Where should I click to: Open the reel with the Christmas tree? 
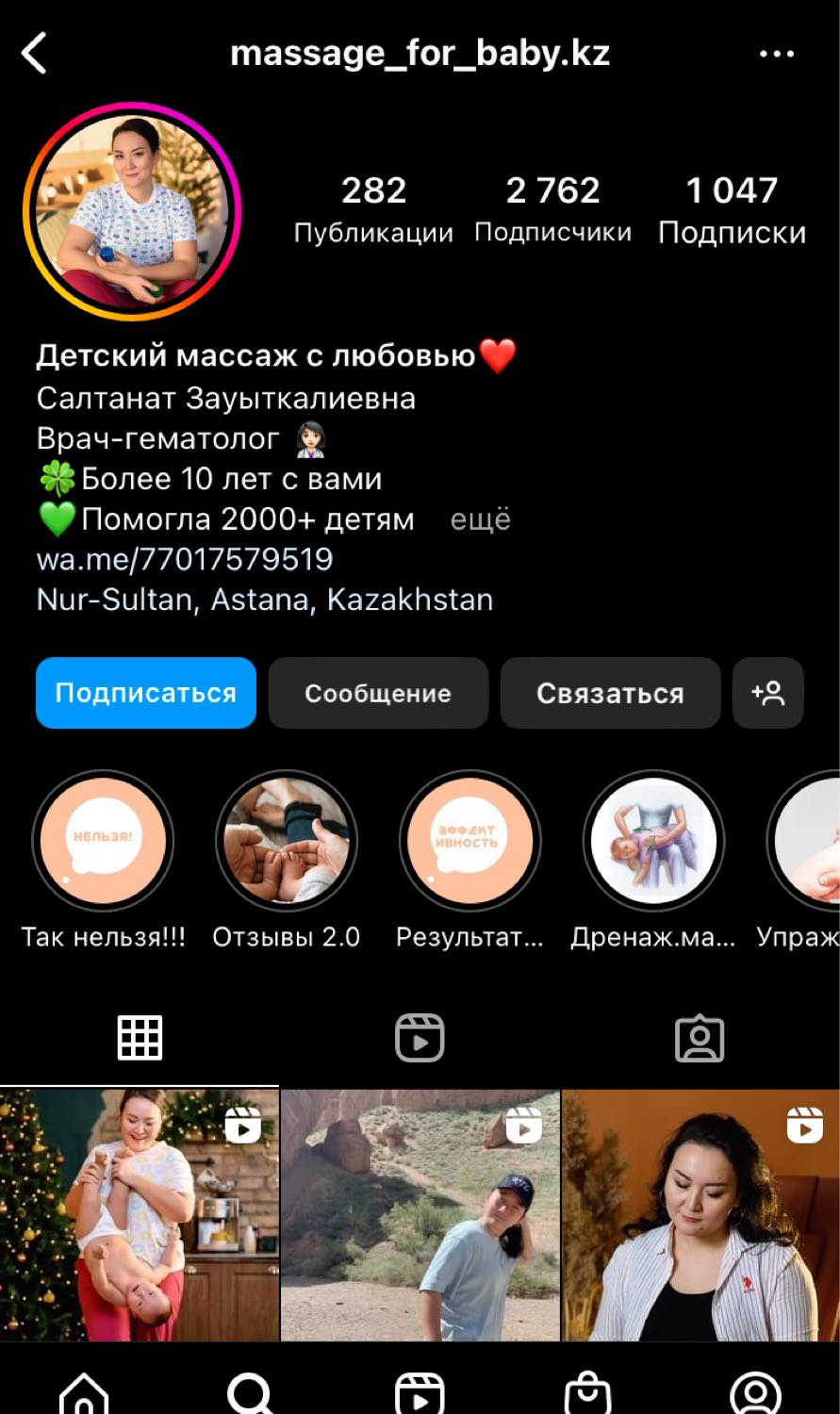pos(140,1215)
